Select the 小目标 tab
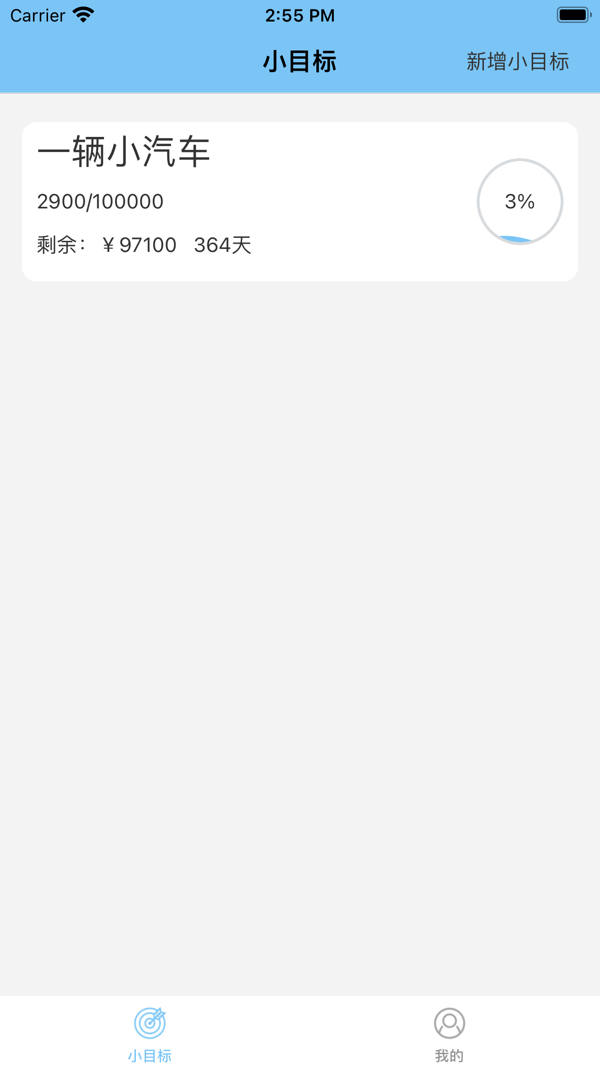This screenshot has width=600, height=1067. click(x=150, y=1034)
